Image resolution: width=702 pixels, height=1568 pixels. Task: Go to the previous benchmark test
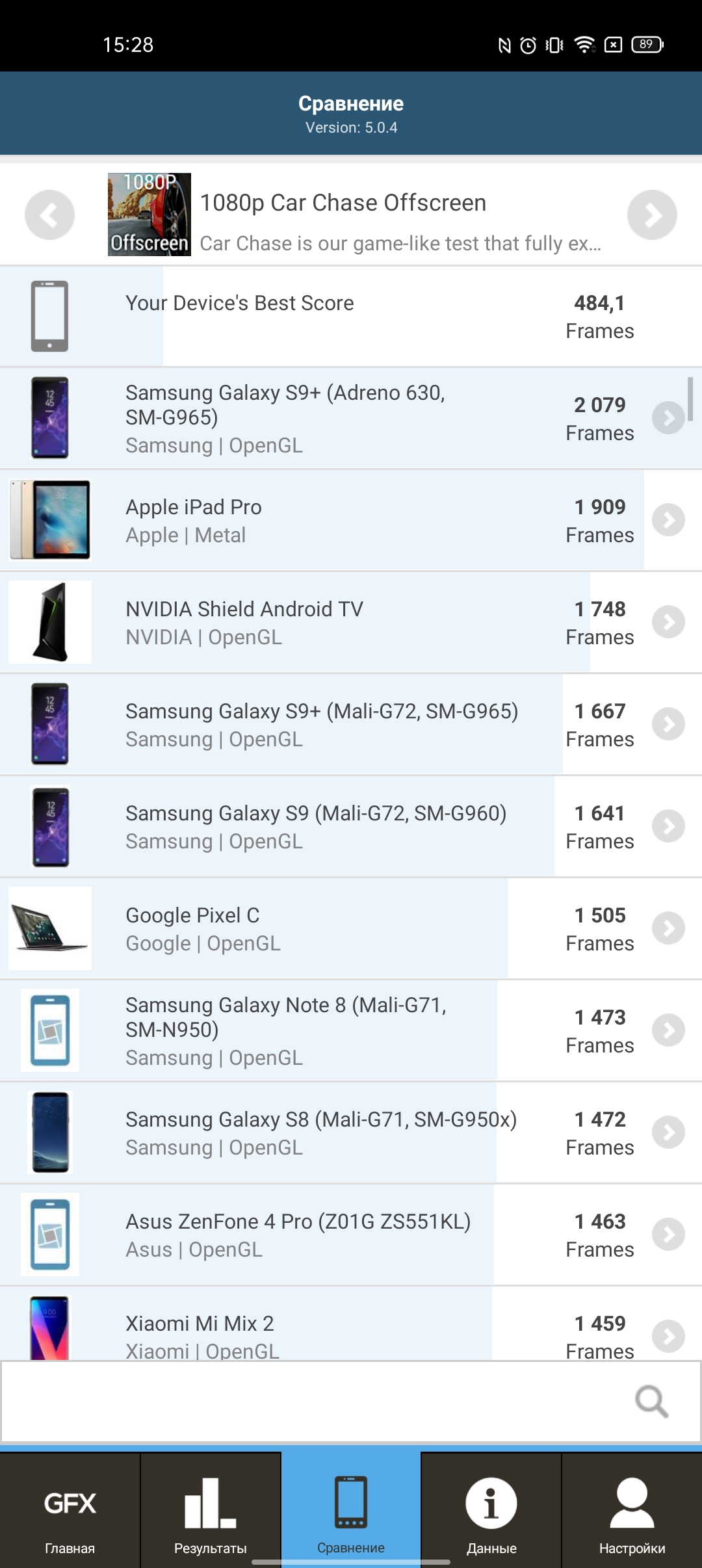pos(49,215)
